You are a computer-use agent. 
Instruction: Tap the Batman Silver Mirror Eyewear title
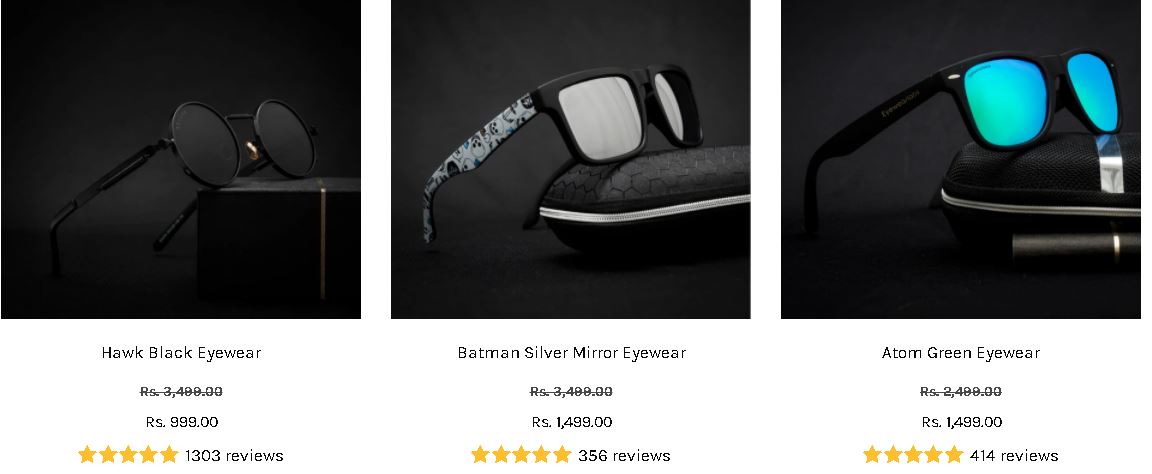click(572, 353)
